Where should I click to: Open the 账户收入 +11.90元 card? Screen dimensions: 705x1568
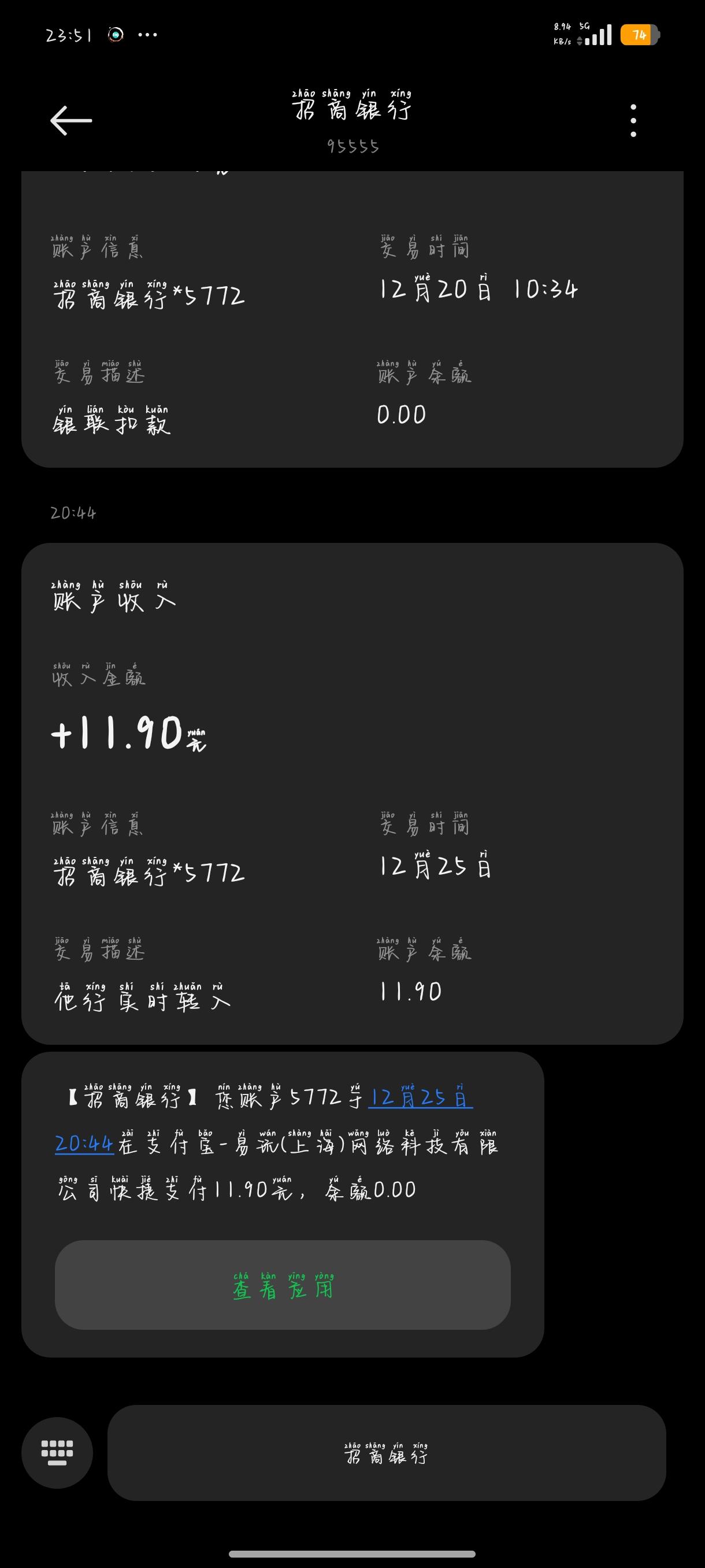[352, 794]
